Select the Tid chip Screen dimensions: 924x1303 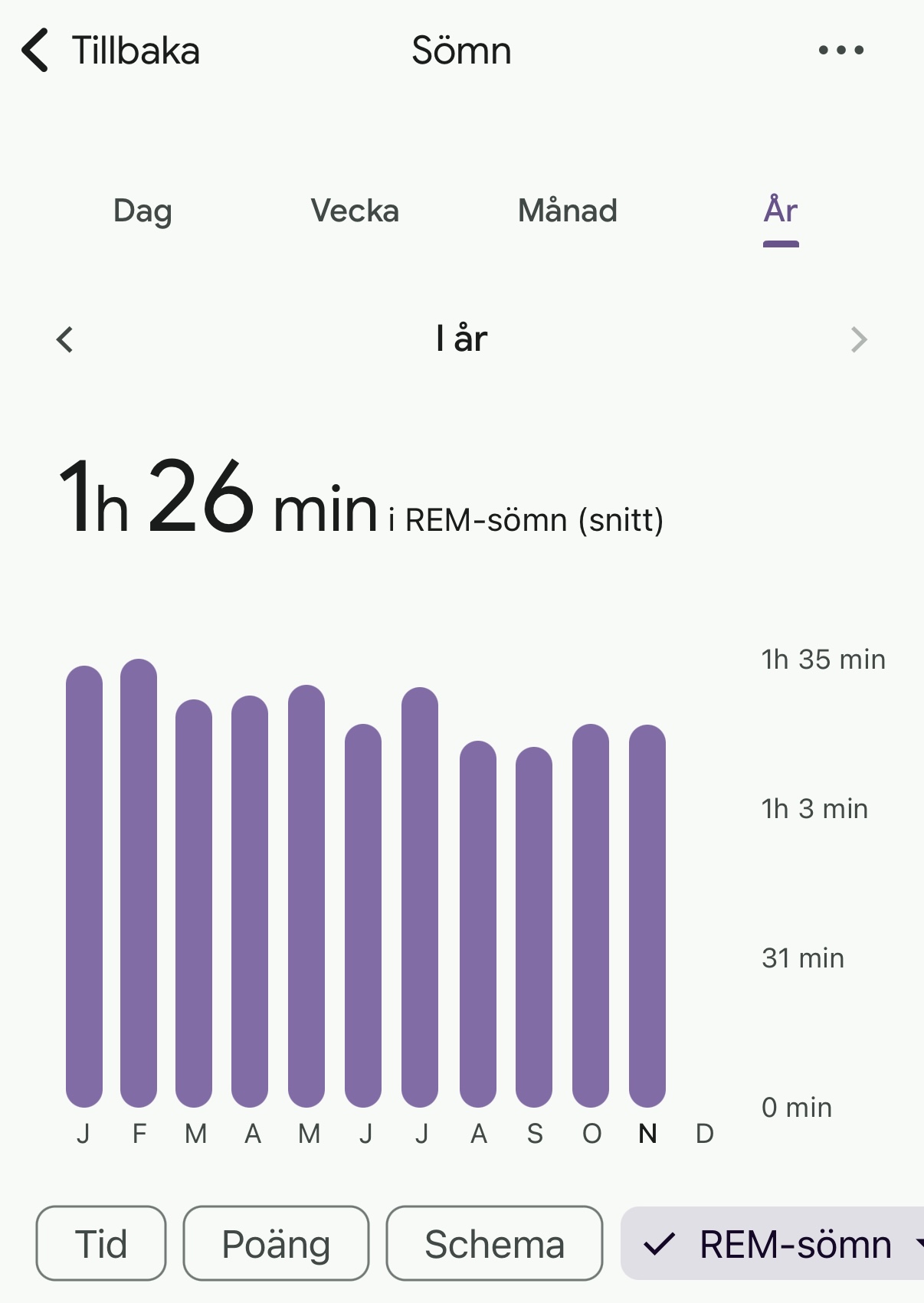(x=101, y=1243)
